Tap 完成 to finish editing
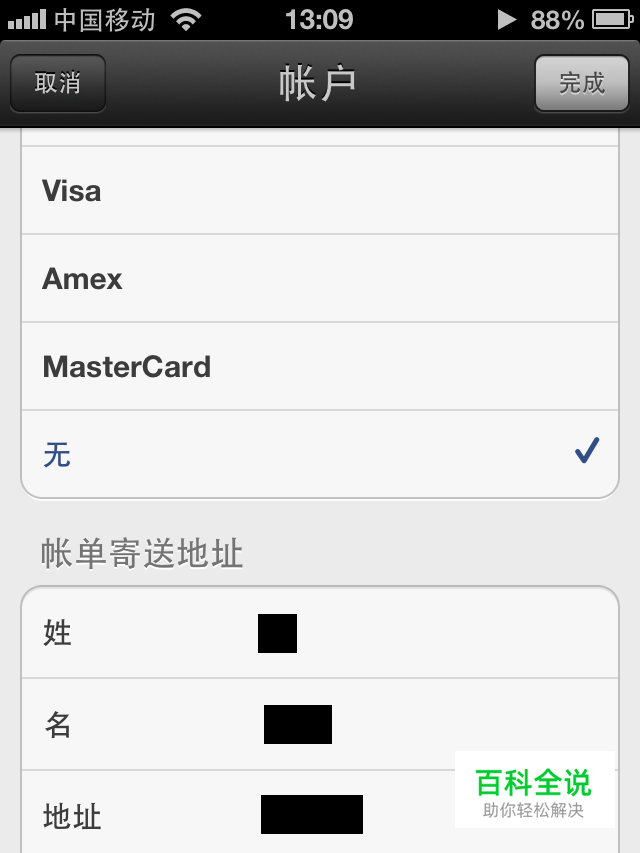The height and width of the screenshot is (853, 640). coord(581,83)
